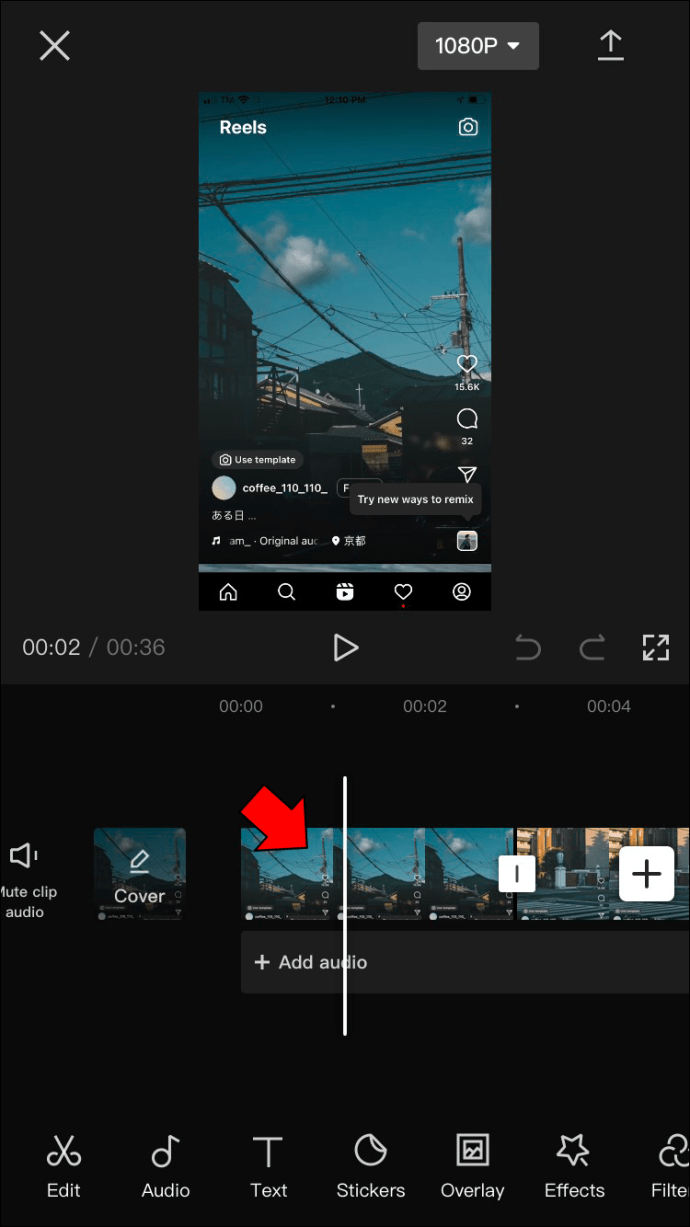
Task: Add a new clip with plus button
Action: click(647, 874)
